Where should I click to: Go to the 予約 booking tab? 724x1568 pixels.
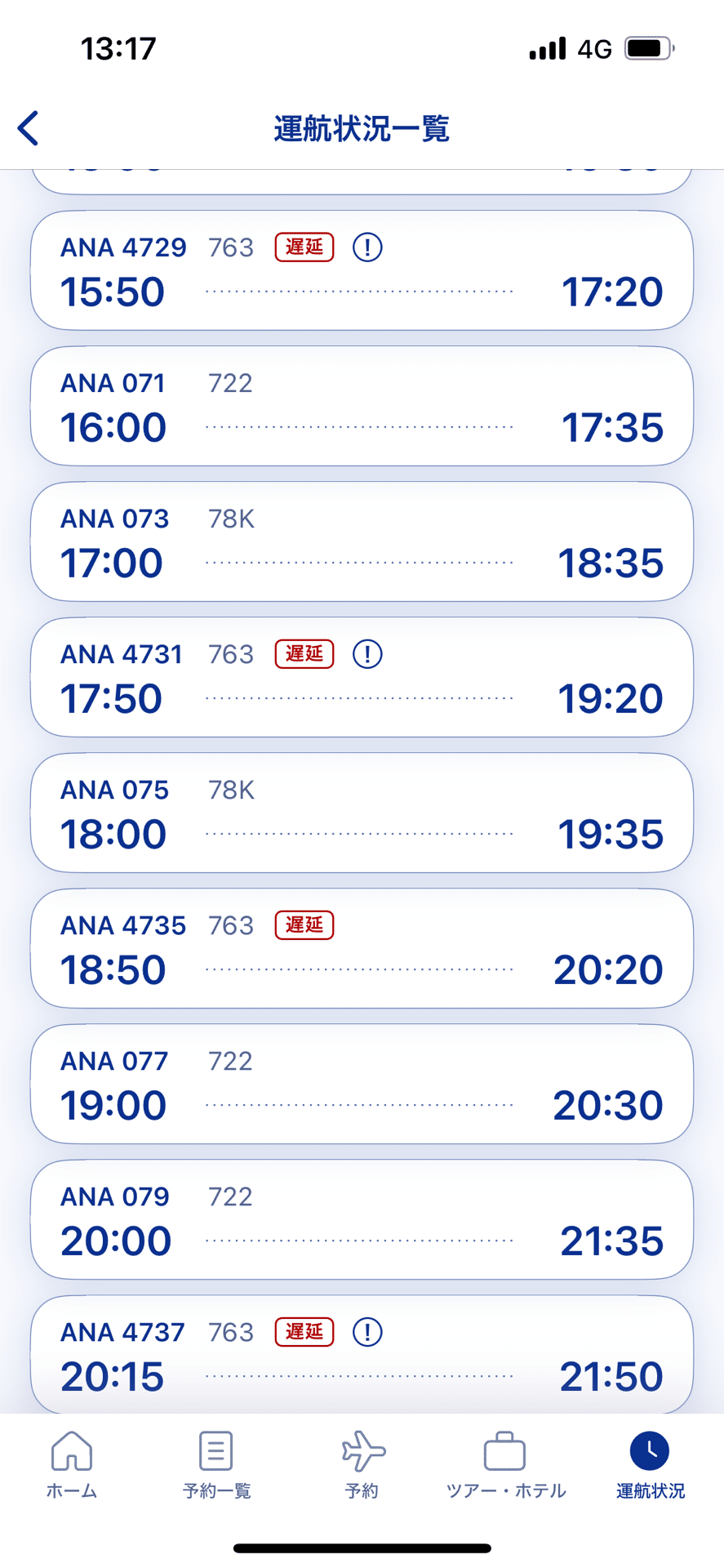(x=362, y=1465)
